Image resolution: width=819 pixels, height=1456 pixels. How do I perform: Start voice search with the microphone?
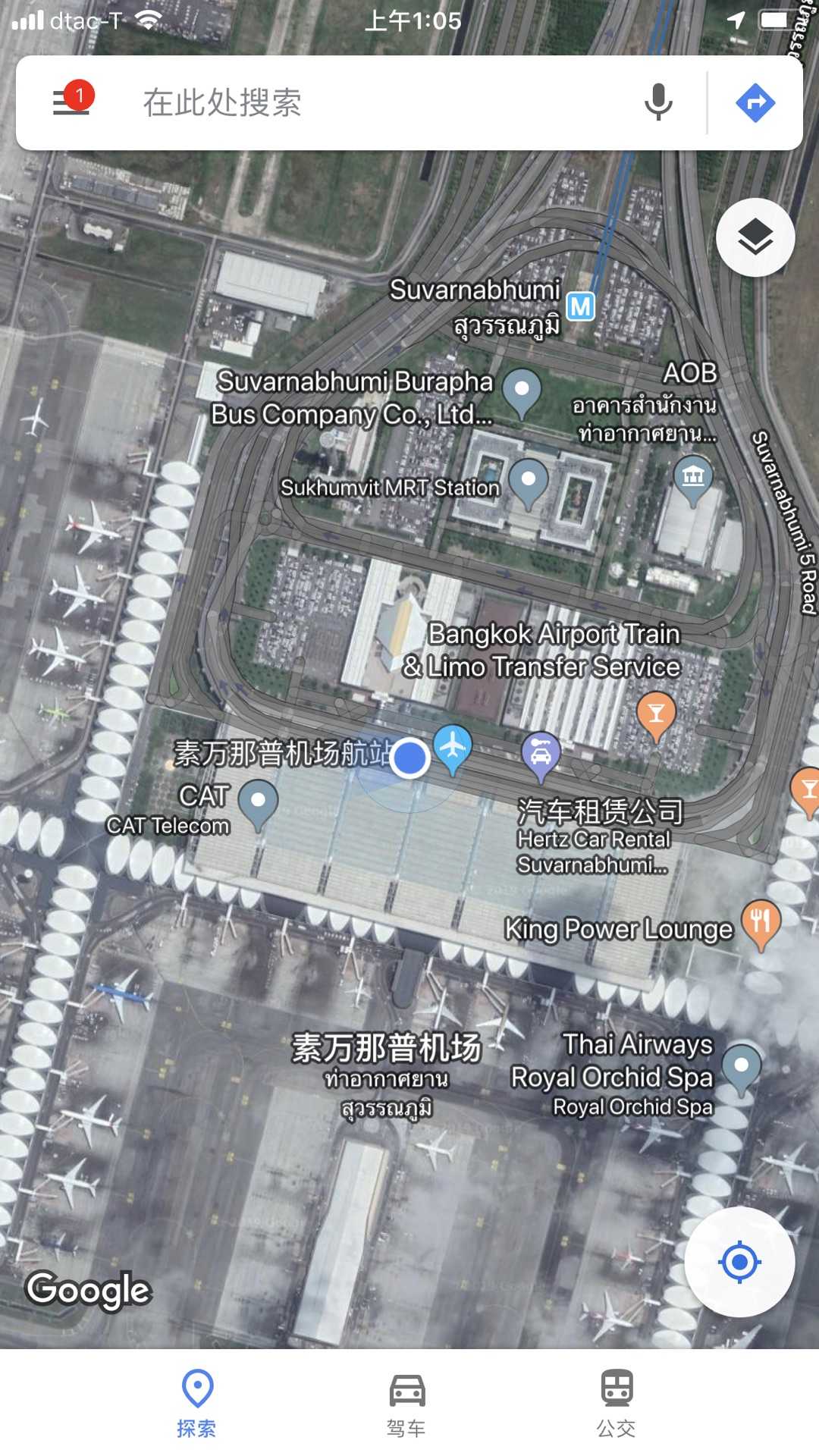pos(658,102)
